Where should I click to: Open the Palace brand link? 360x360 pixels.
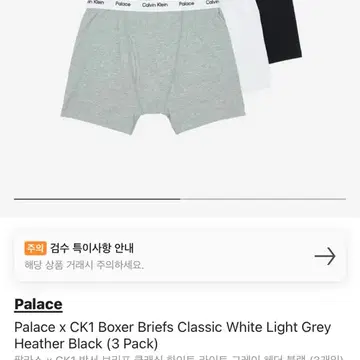38,304
